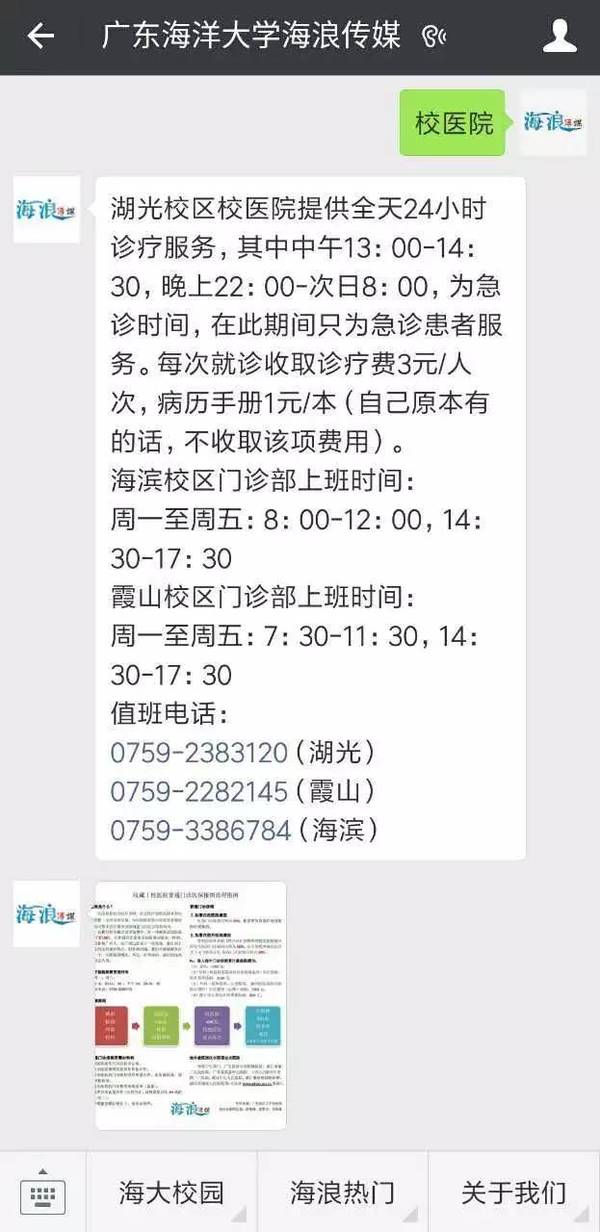Call the 湖光 duty number 0759-2383120
The height and width of the screenshot is (1232, 600).
(199, 752)
